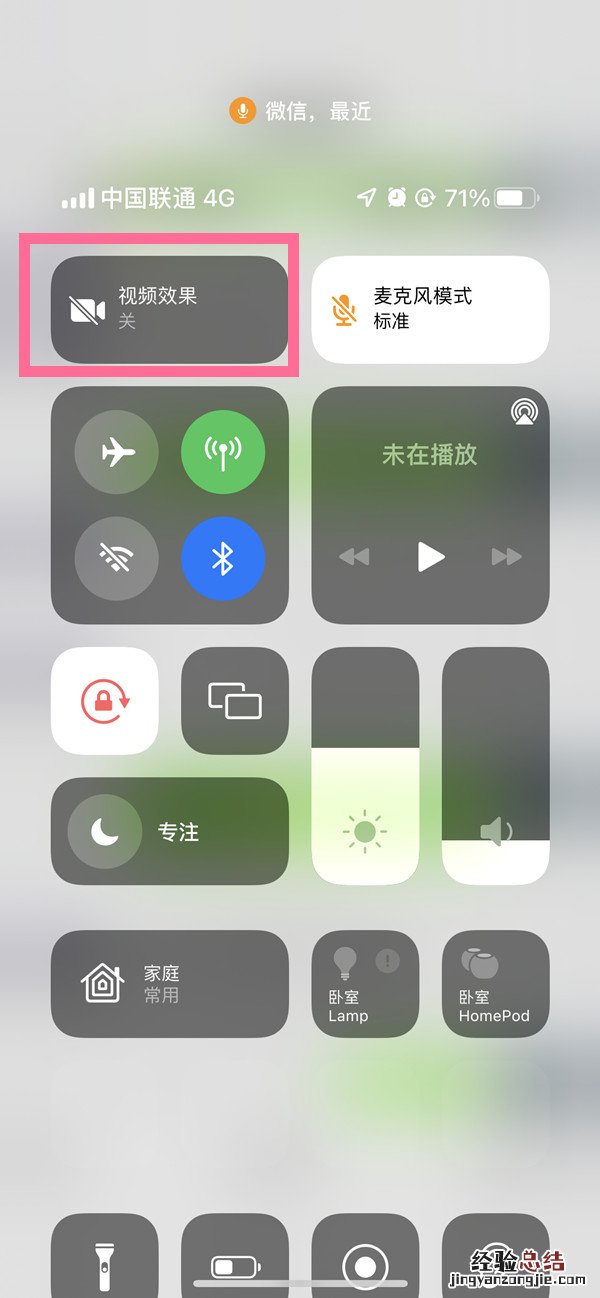
Task: Open the Video Effects (视频效果) tile
Action: pyautogui.click(x=169, y=310)
